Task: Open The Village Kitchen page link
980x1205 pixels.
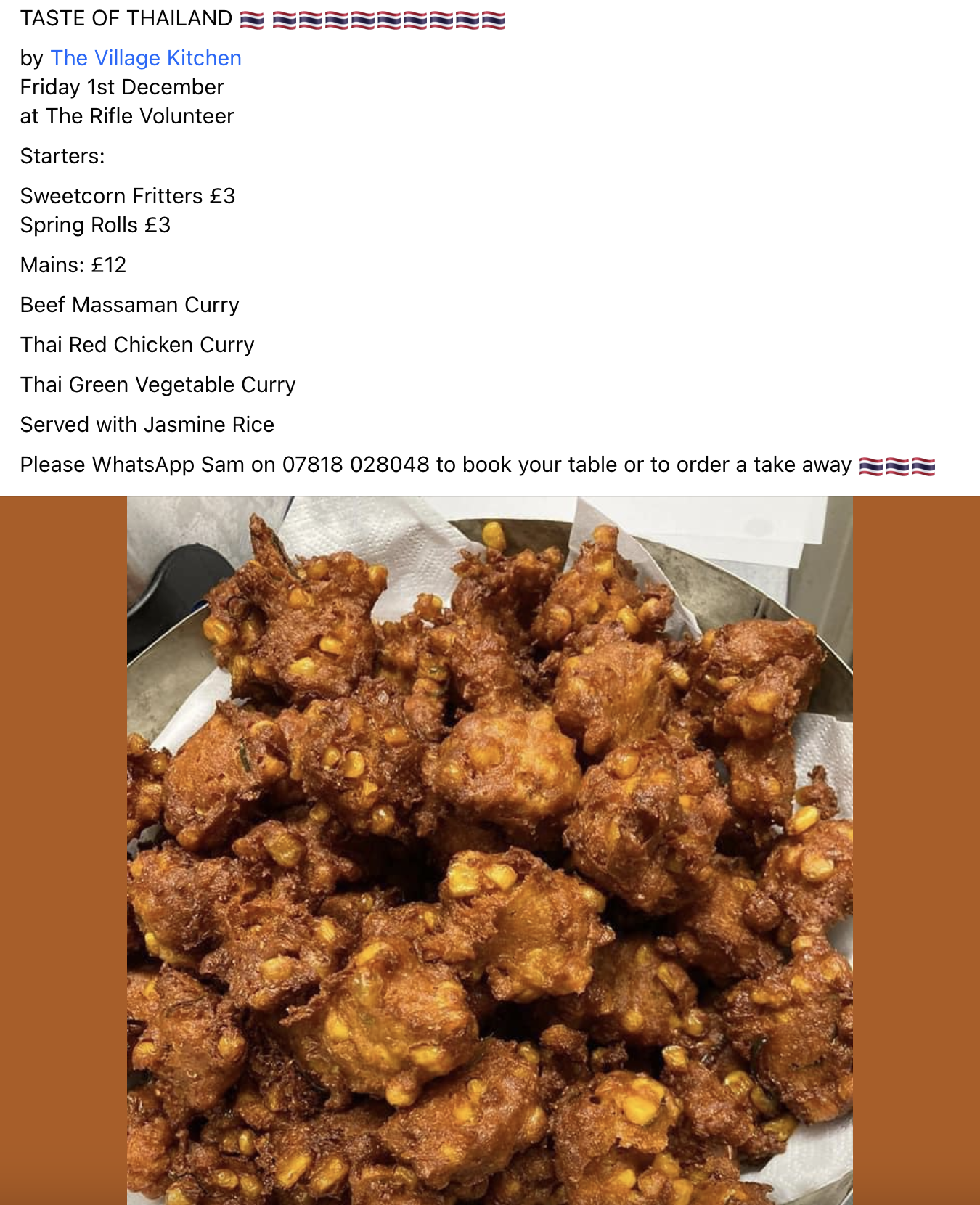Action: coord(146,58)
